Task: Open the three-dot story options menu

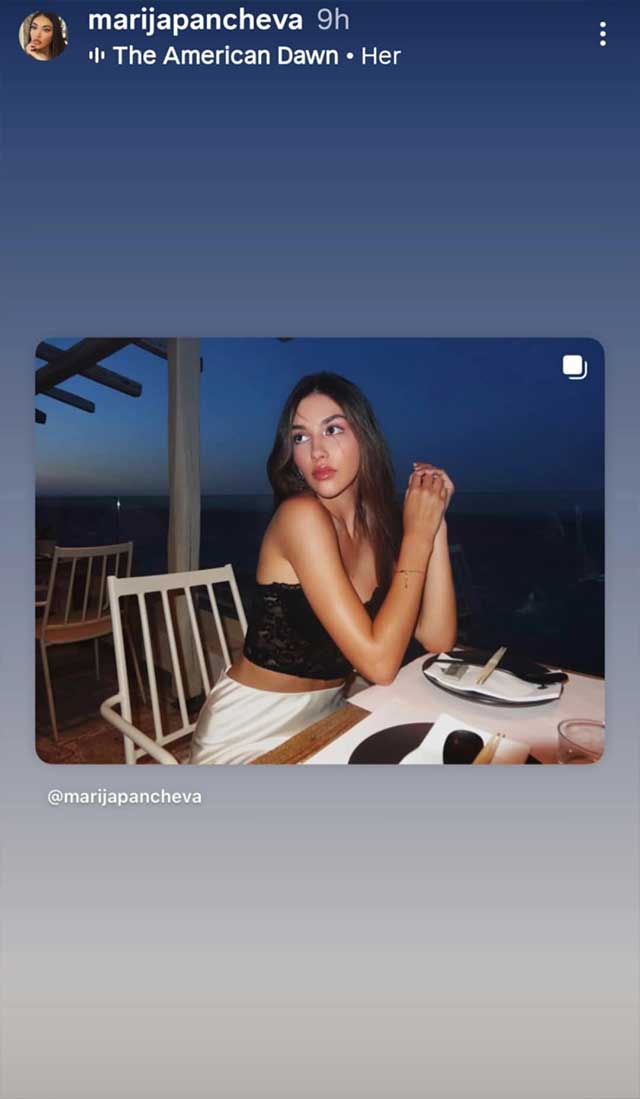Action: (x=602, y=34)
